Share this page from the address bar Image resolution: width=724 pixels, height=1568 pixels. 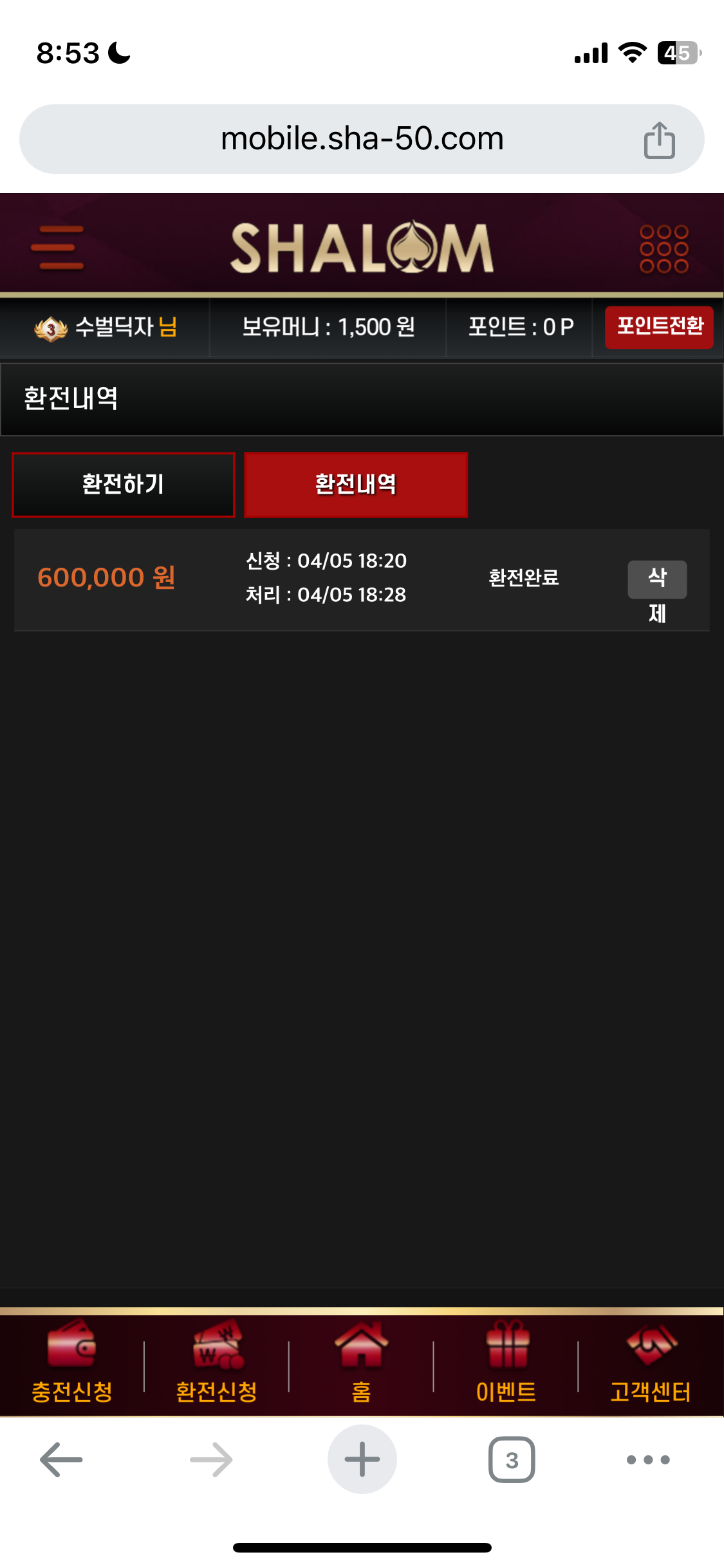pos(659,140)
